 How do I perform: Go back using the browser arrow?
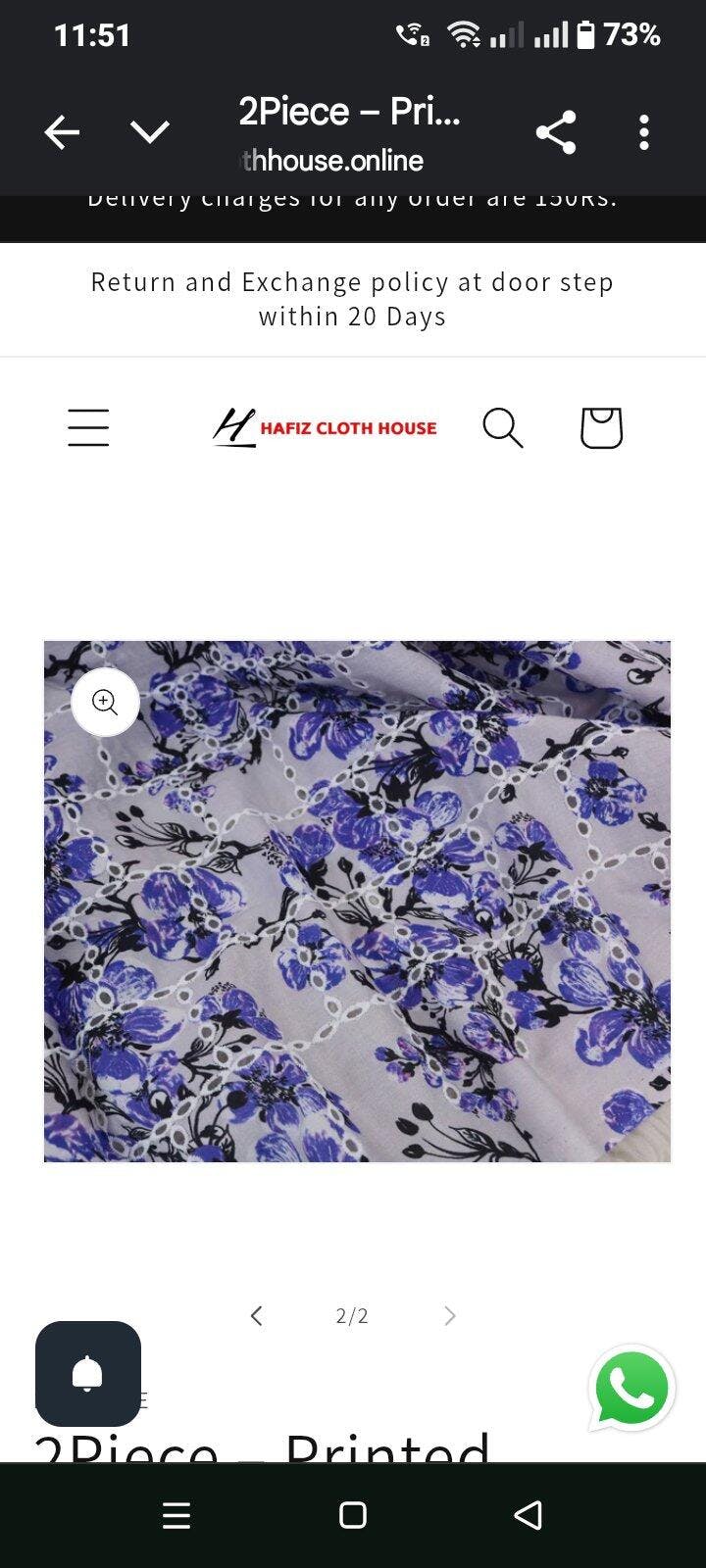62,132
